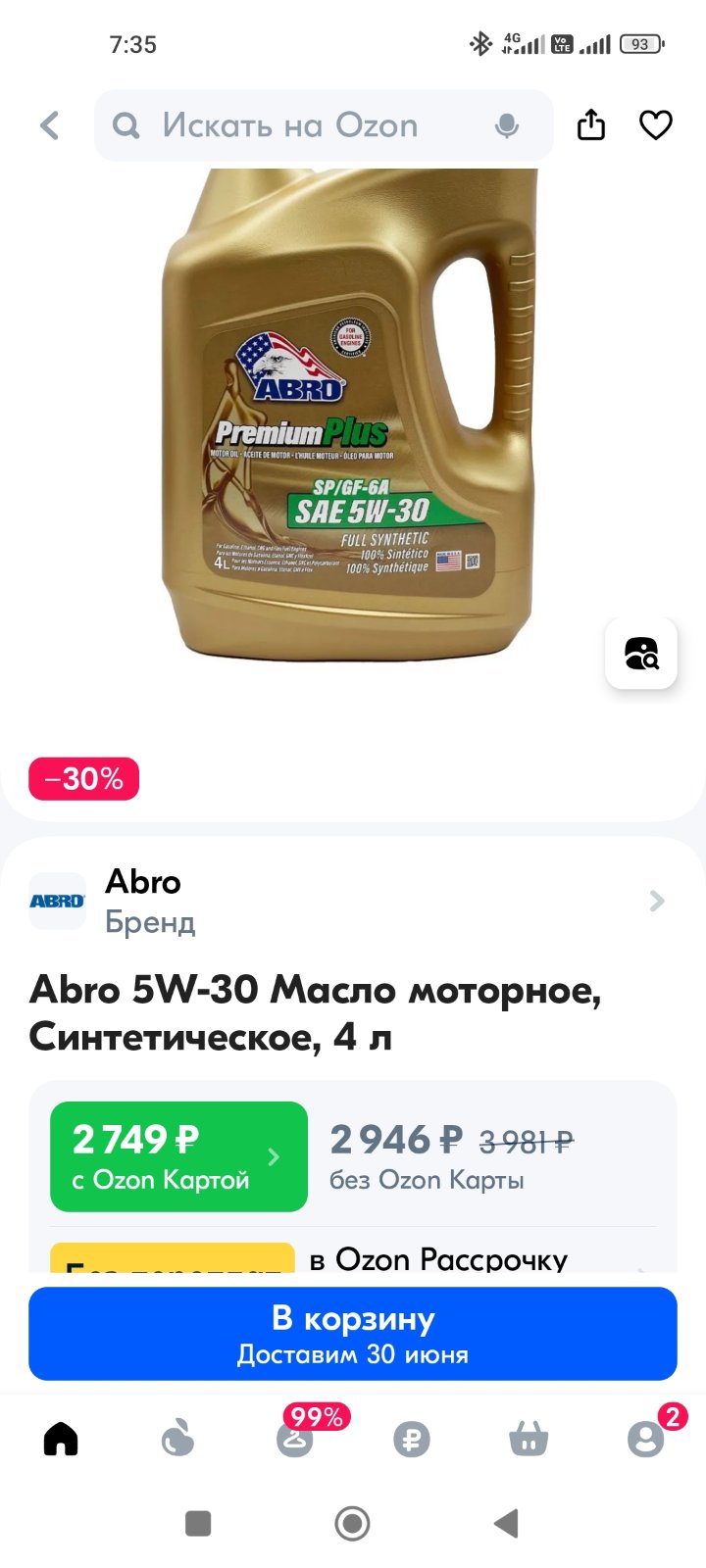The width and height of the screenshot is (706, 1568).
Task: Open the tab with the 99% badge
Action: point(295,1438)
